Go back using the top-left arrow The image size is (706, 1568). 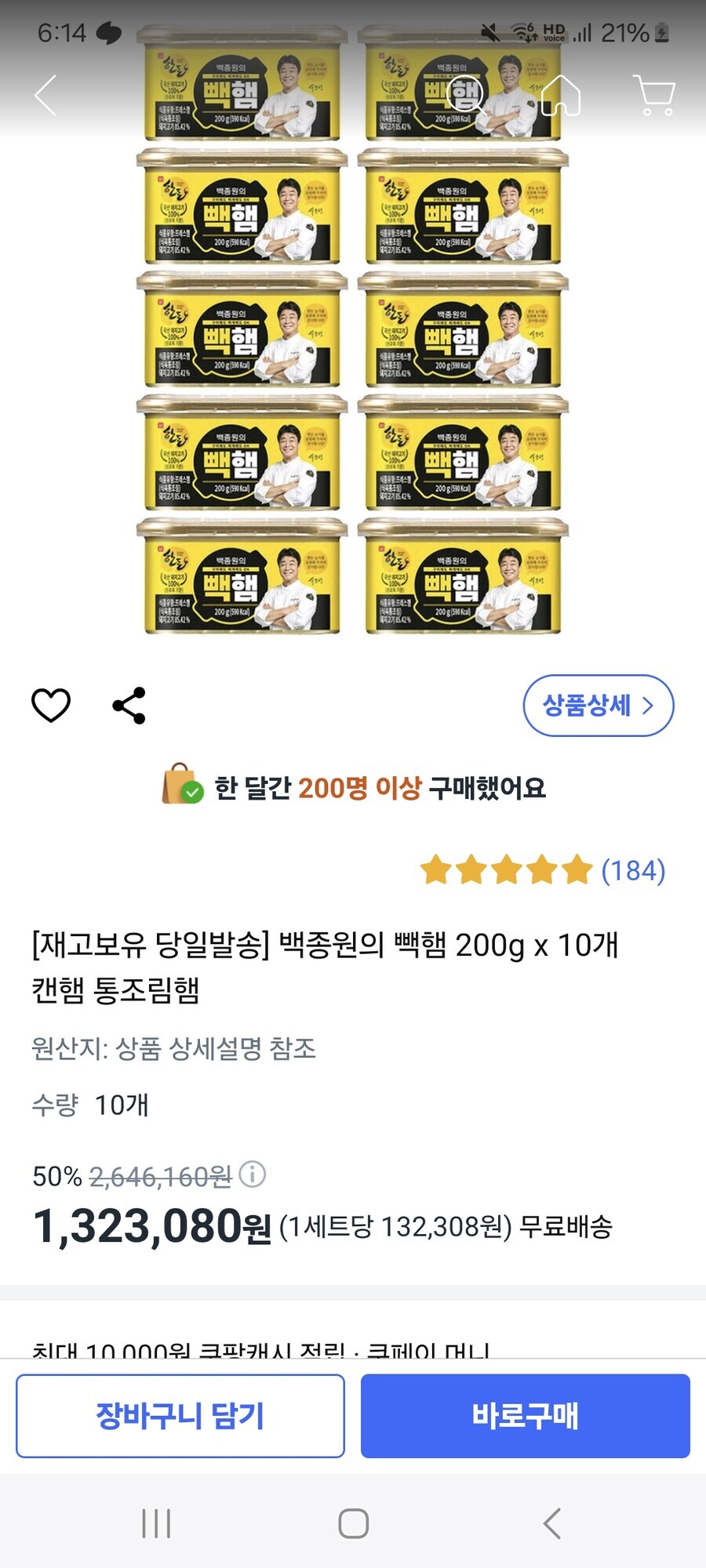(46, 96)
